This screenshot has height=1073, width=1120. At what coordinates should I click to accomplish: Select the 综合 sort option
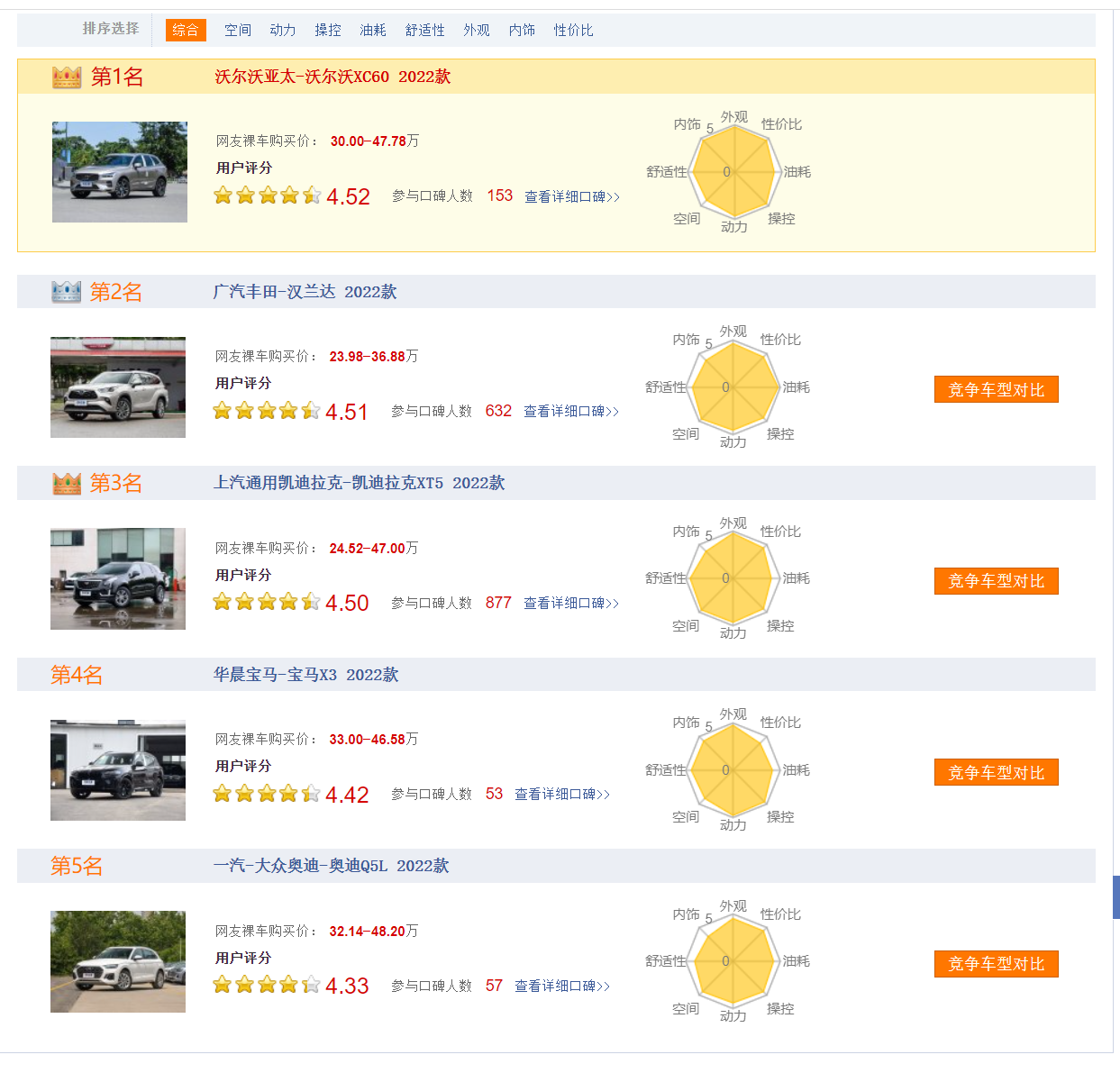[x=186, y=31]
